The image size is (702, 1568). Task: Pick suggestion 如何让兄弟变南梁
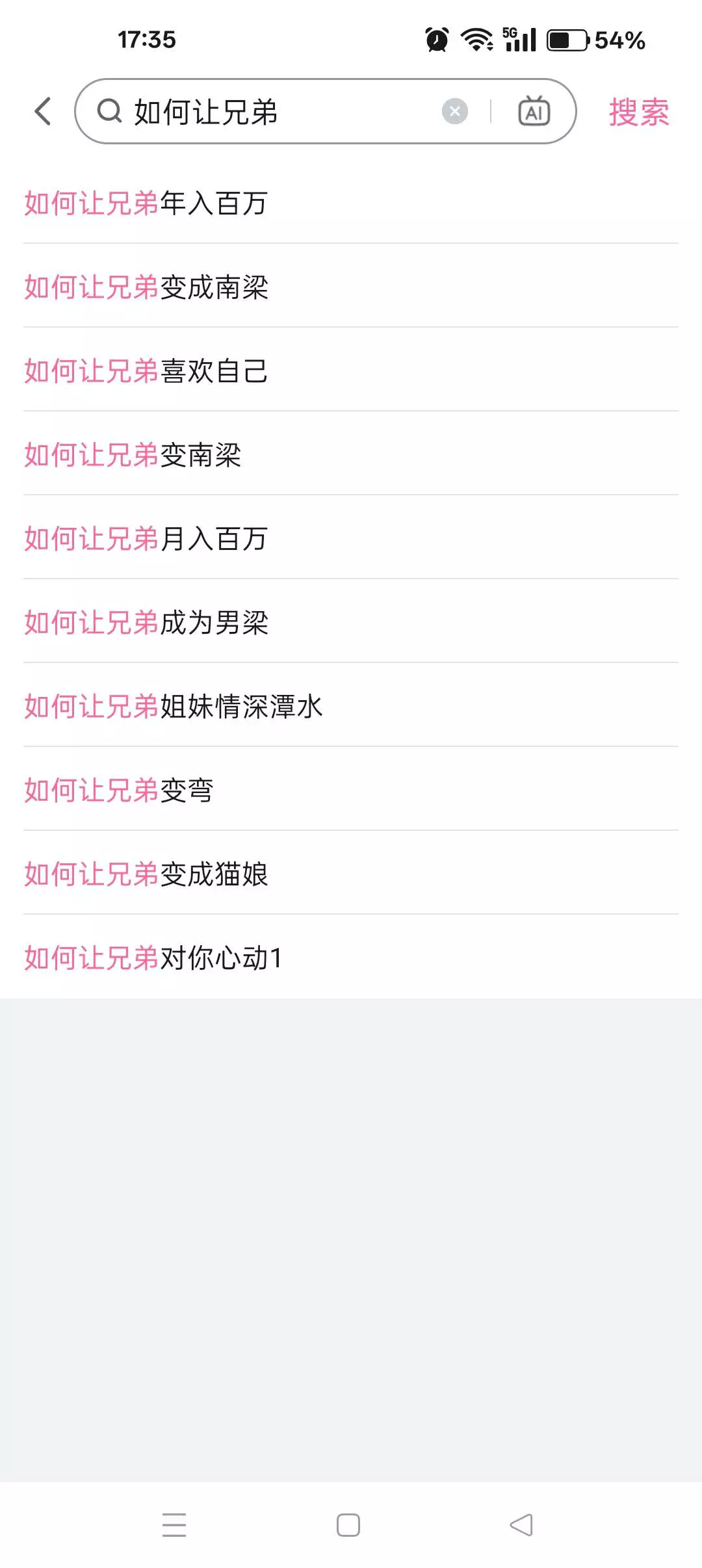(x=133, y=455)
